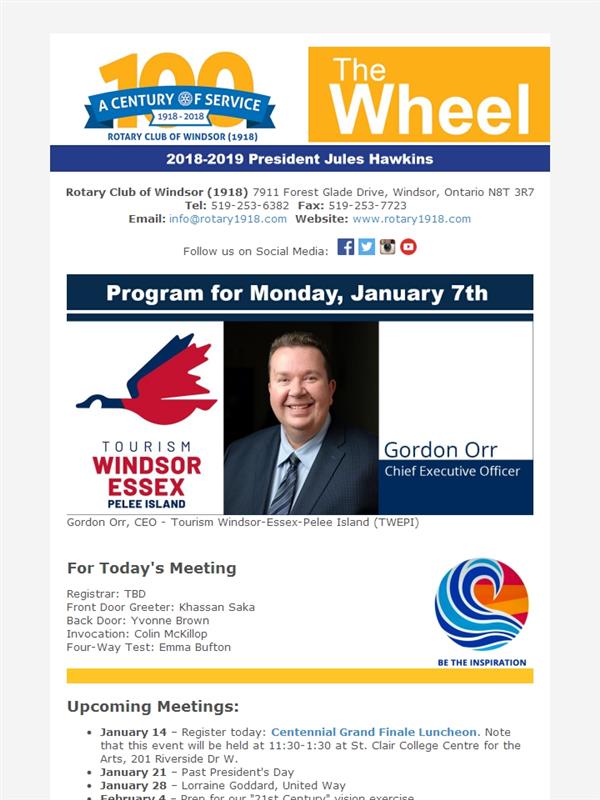Open the club's YouTube icon
This screenshot has width=600, height=800.
408,247
